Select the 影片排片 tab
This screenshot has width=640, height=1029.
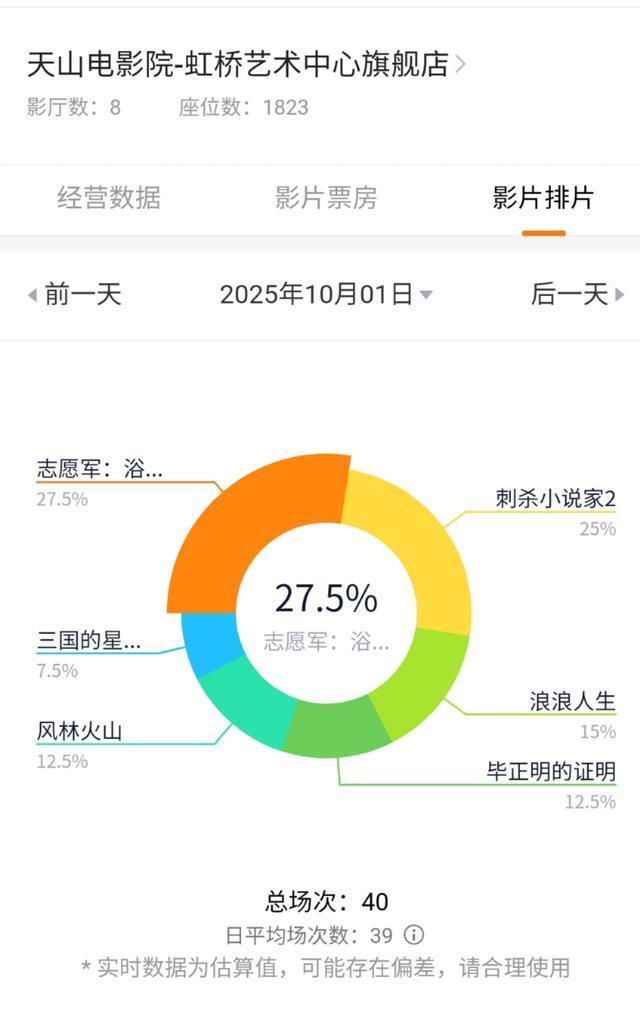coord(543,198)
